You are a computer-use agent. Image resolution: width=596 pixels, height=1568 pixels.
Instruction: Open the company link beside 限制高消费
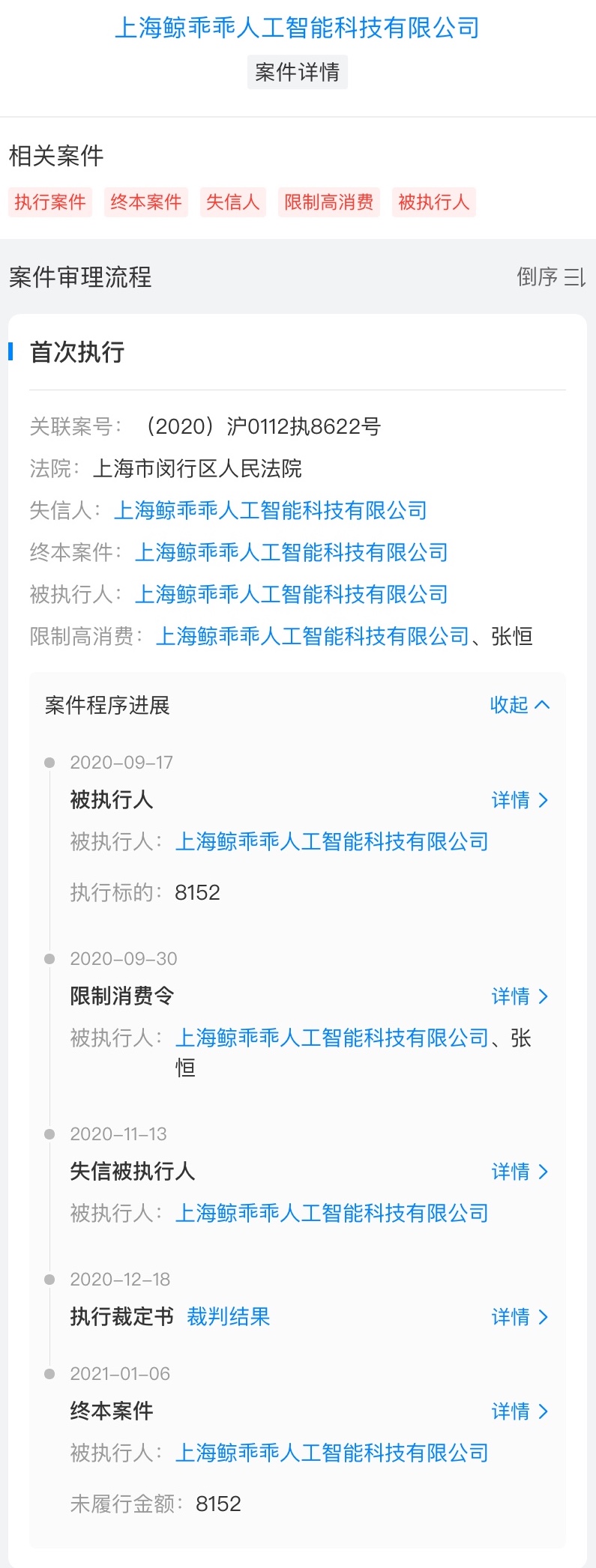(313, 637)
